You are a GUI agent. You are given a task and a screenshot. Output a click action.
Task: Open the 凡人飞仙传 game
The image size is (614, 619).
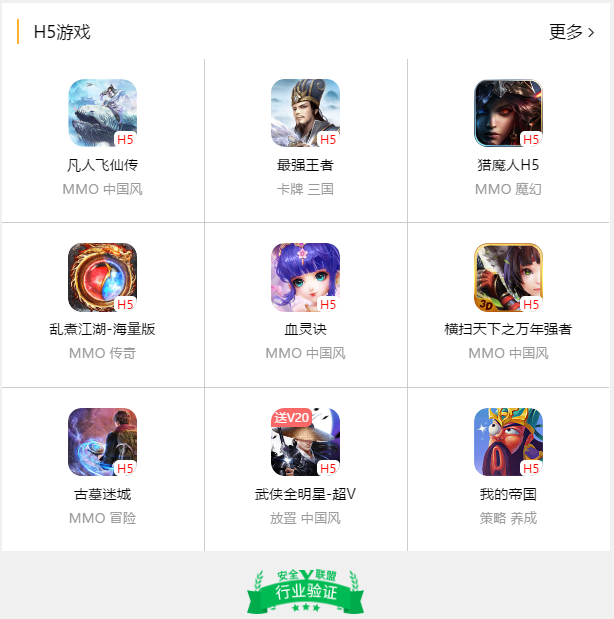102,113
